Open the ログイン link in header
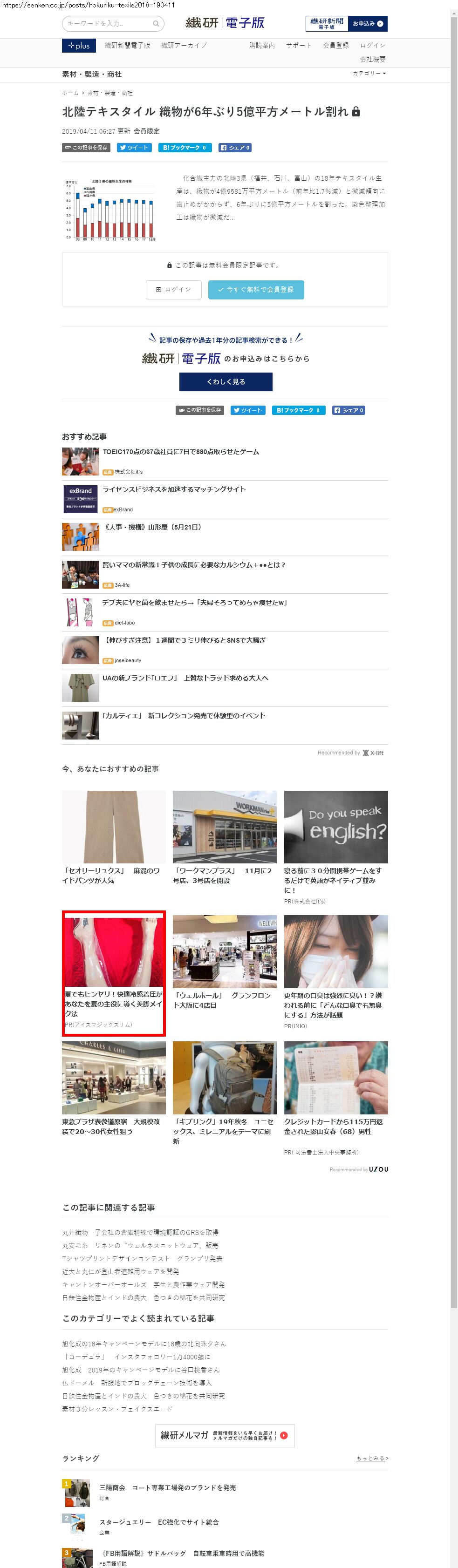 (x=372, y=46)
